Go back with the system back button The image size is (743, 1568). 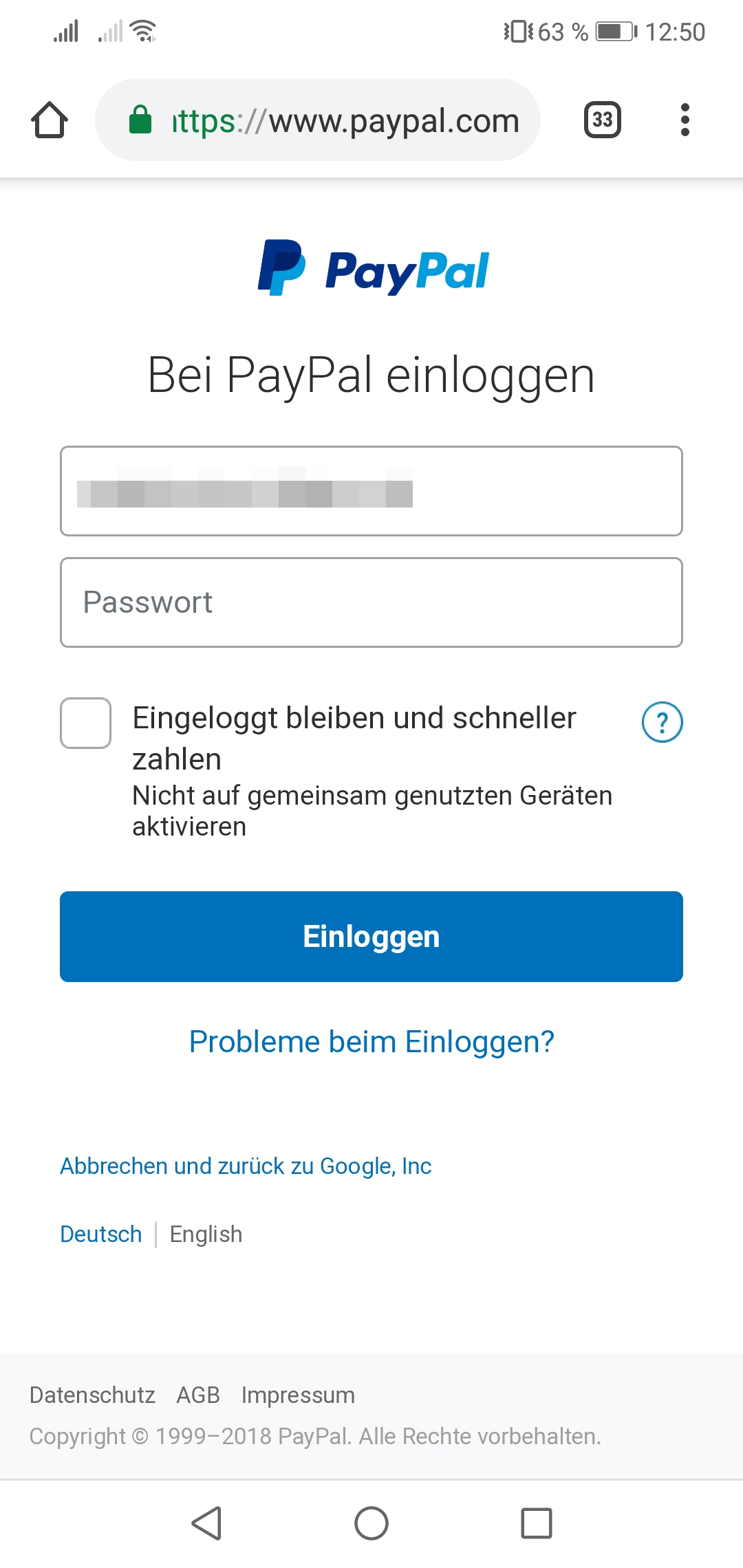[206, 1523]
